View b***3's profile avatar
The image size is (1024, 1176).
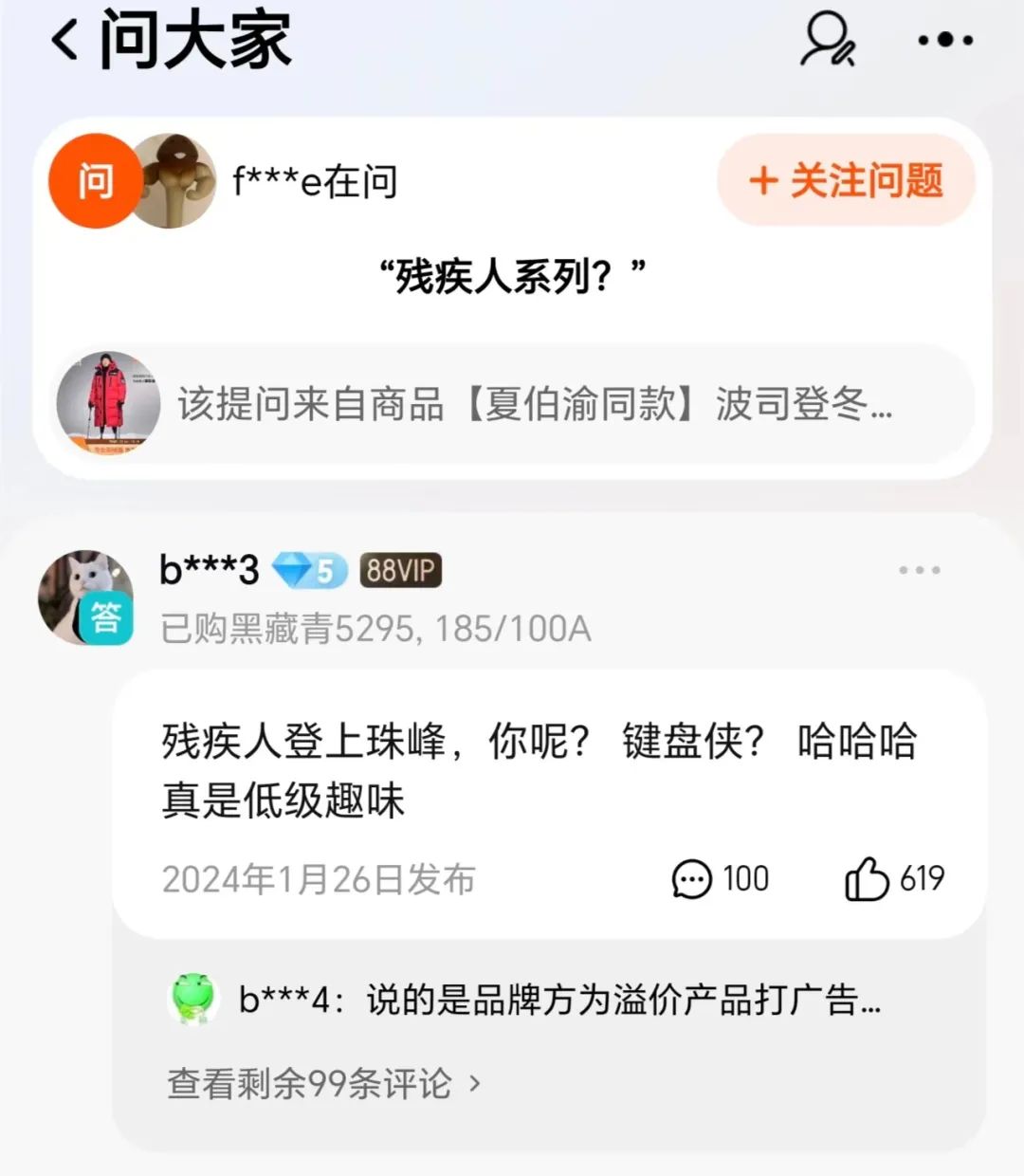pos(83,597)
